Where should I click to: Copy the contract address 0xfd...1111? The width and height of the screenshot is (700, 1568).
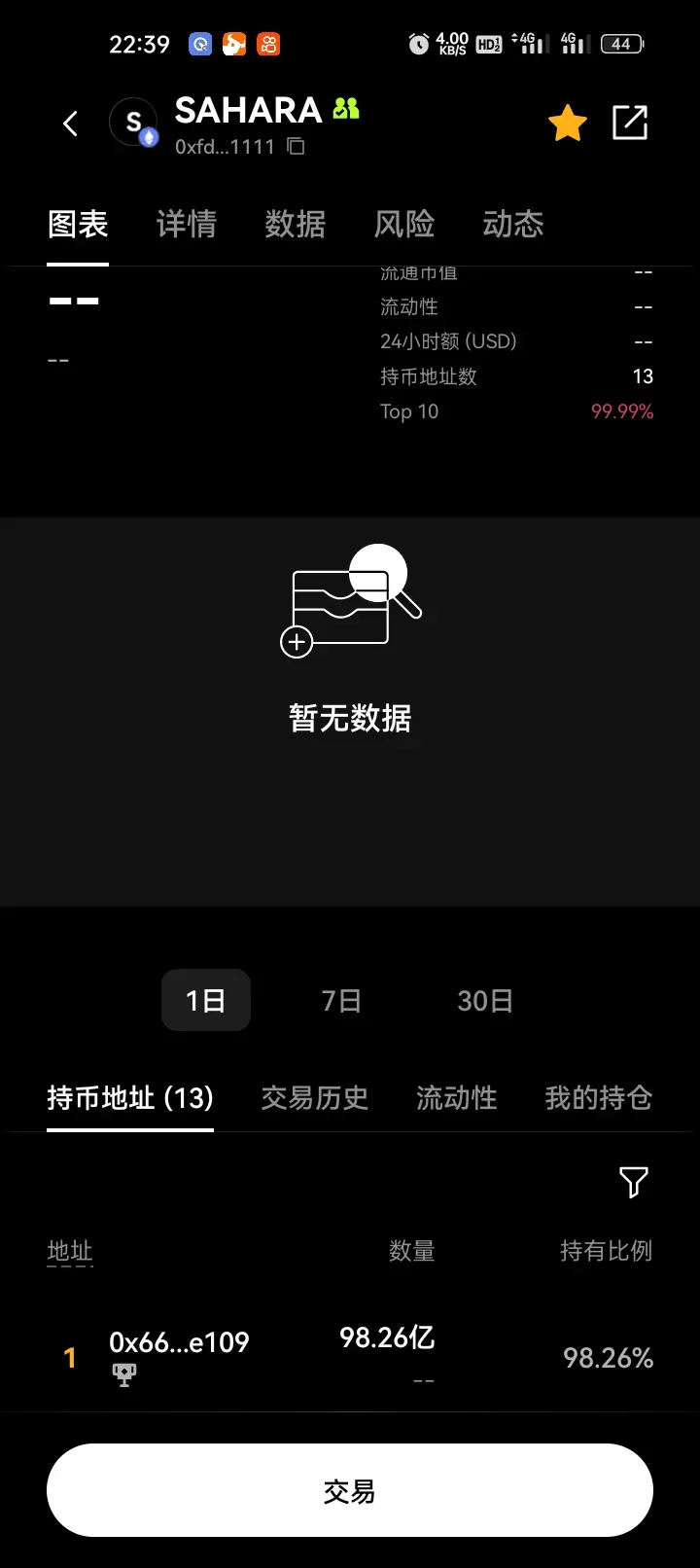point(294,146)
